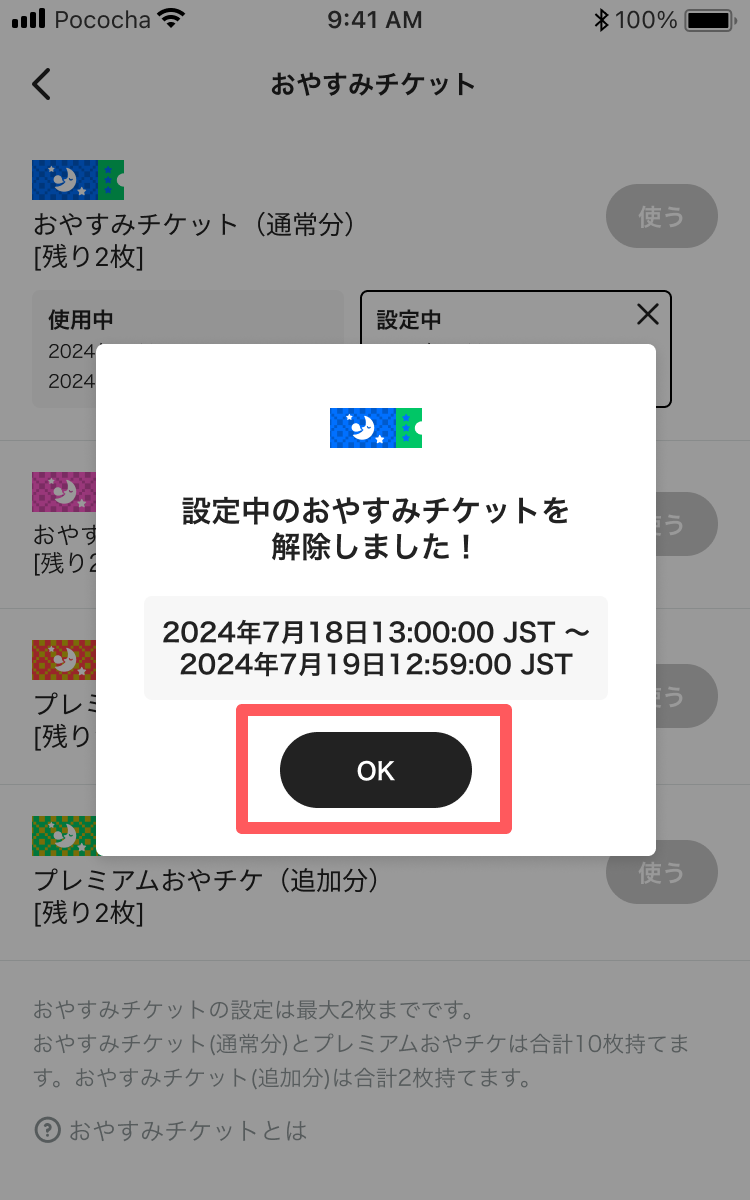The image size is (750, 1200).
Task: Tap 使う beside プレミアムおやチケ（追加分）
Action: coord(662,872)
